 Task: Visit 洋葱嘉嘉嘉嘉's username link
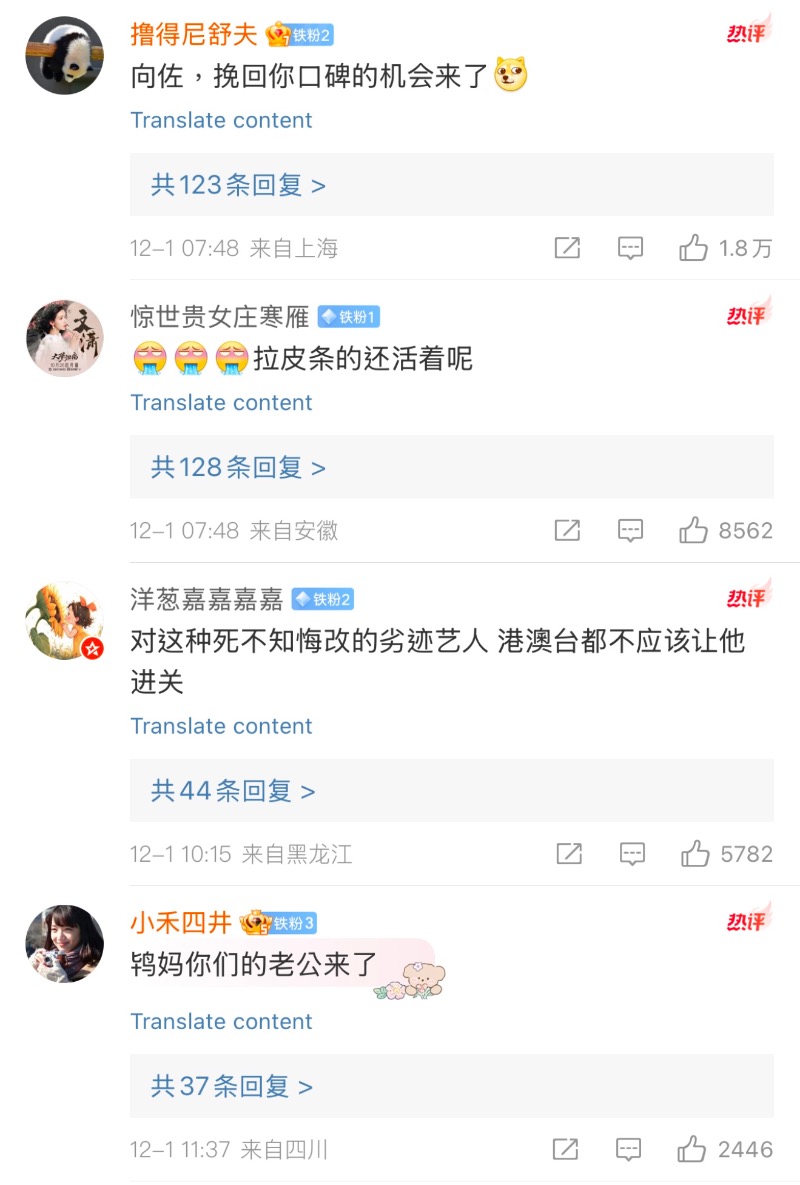click(x=207, y=599)
